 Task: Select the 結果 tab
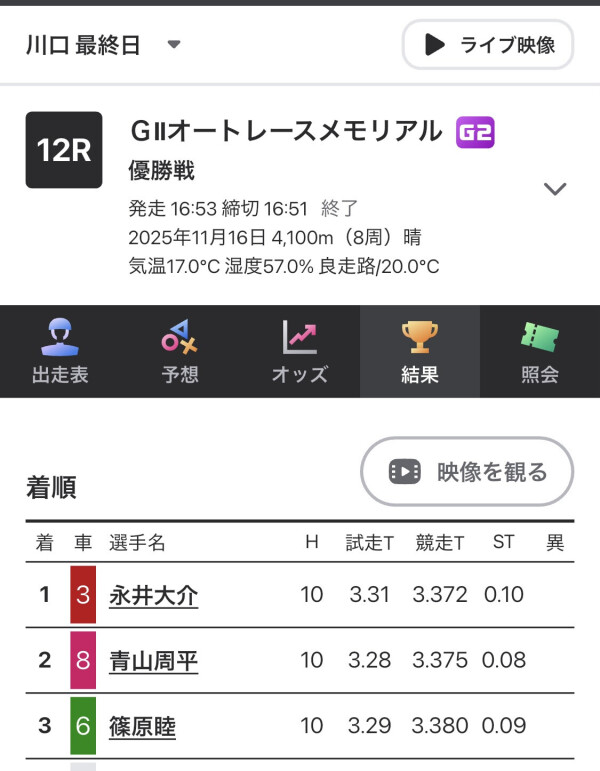(x=420, y=352)
